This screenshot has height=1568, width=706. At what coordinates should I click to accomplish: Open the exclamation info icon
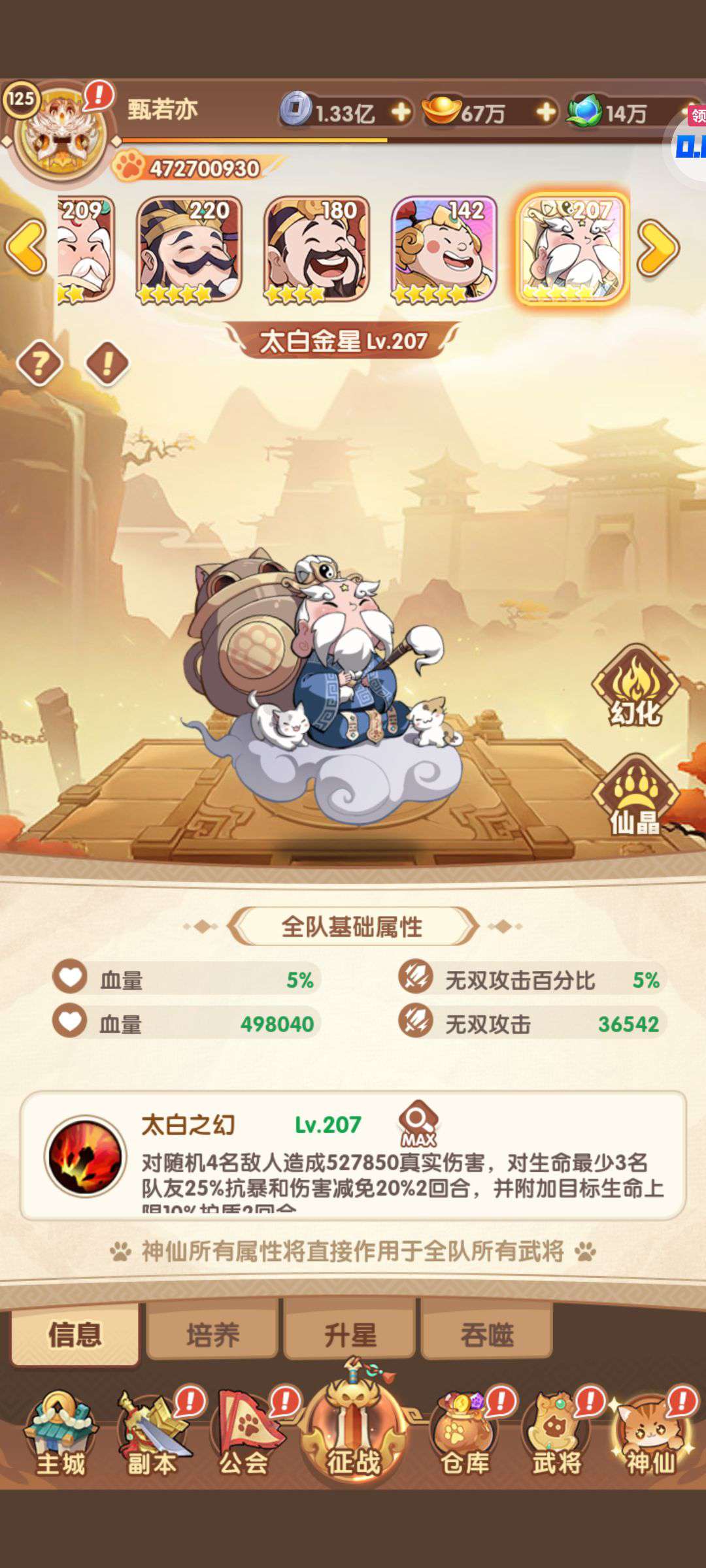click(x=107, y=363)
